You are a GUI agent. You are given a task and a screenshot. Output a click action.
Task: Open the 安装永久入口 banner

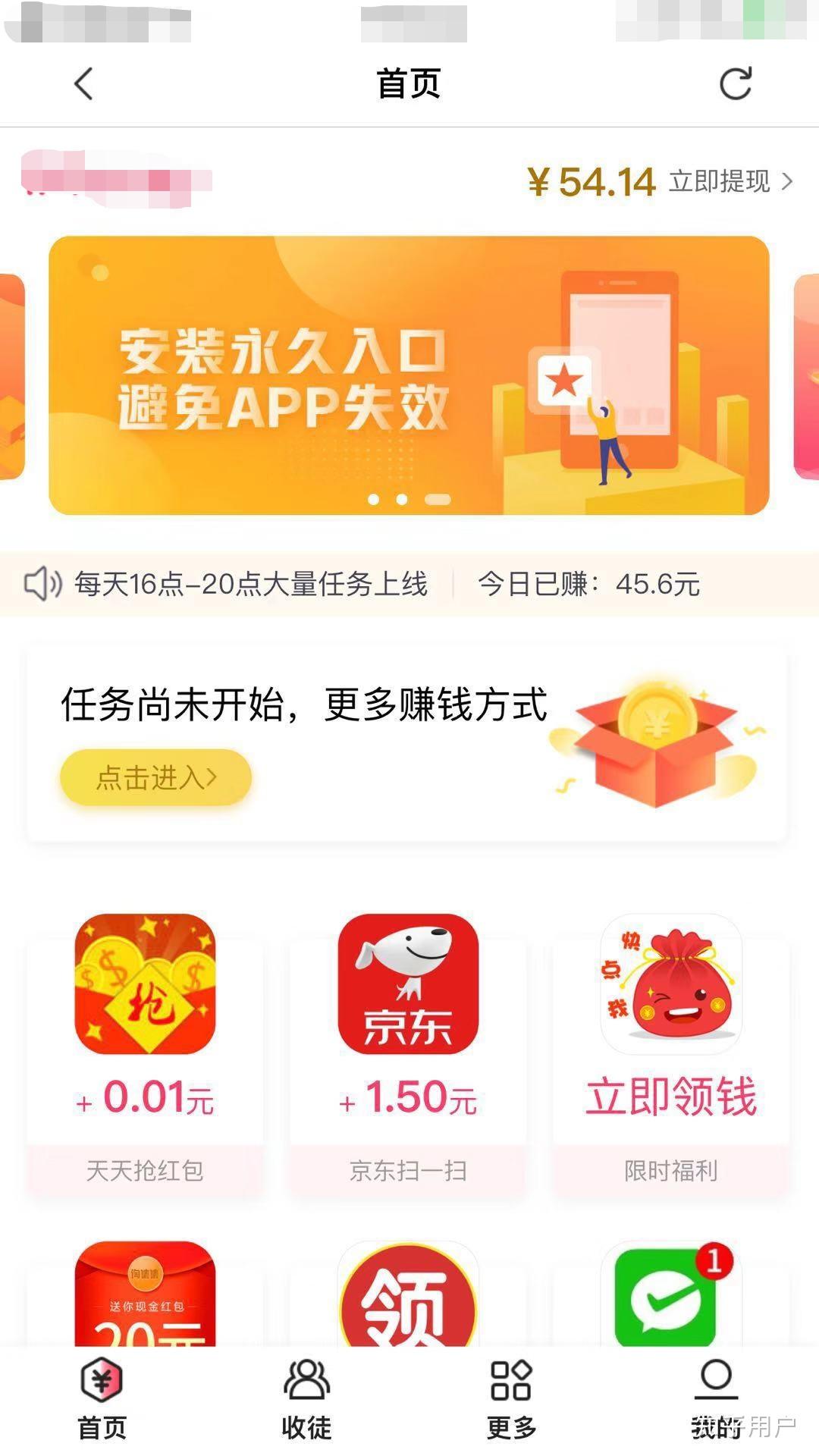(x=409, y=375)
